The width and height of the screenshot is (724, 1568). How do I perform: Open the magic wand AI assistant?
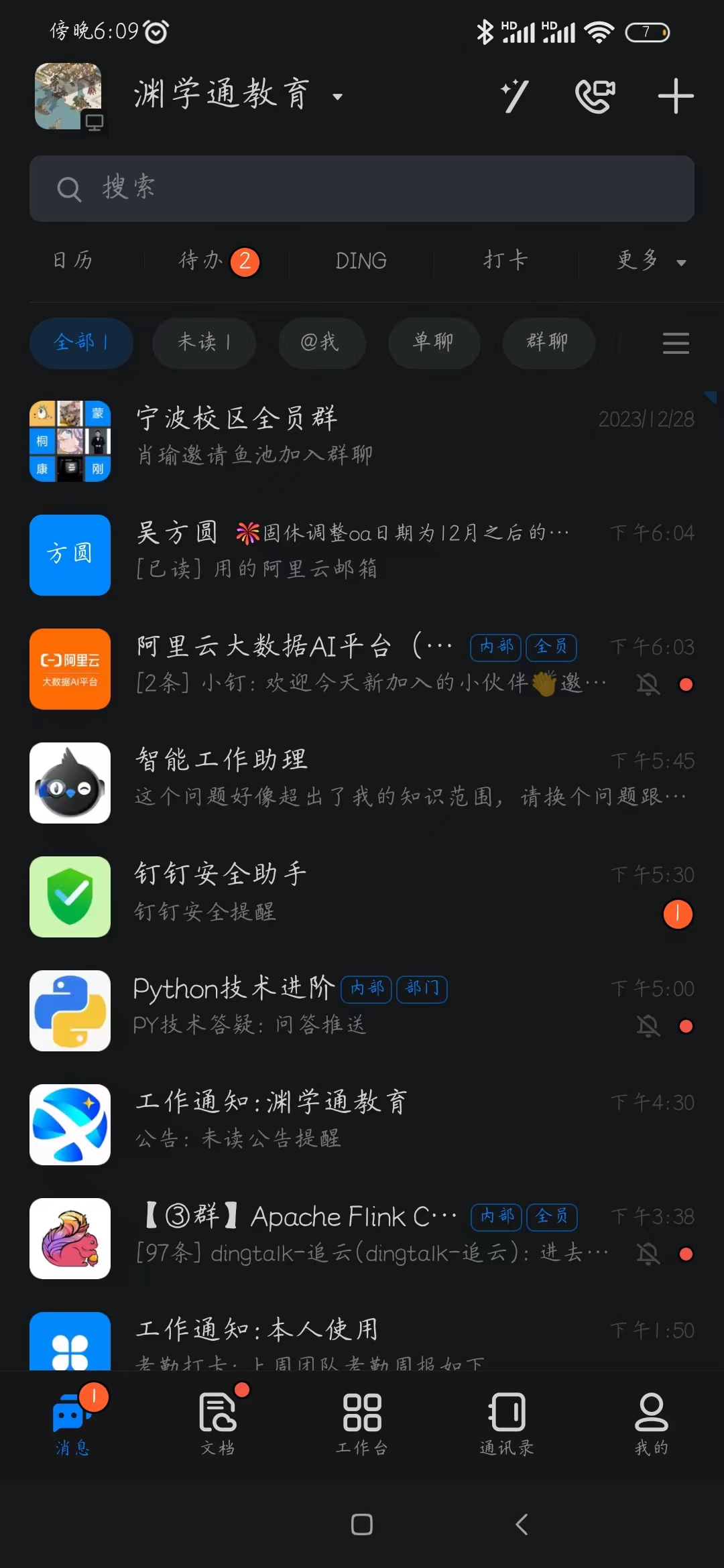(x=515, y=96)
